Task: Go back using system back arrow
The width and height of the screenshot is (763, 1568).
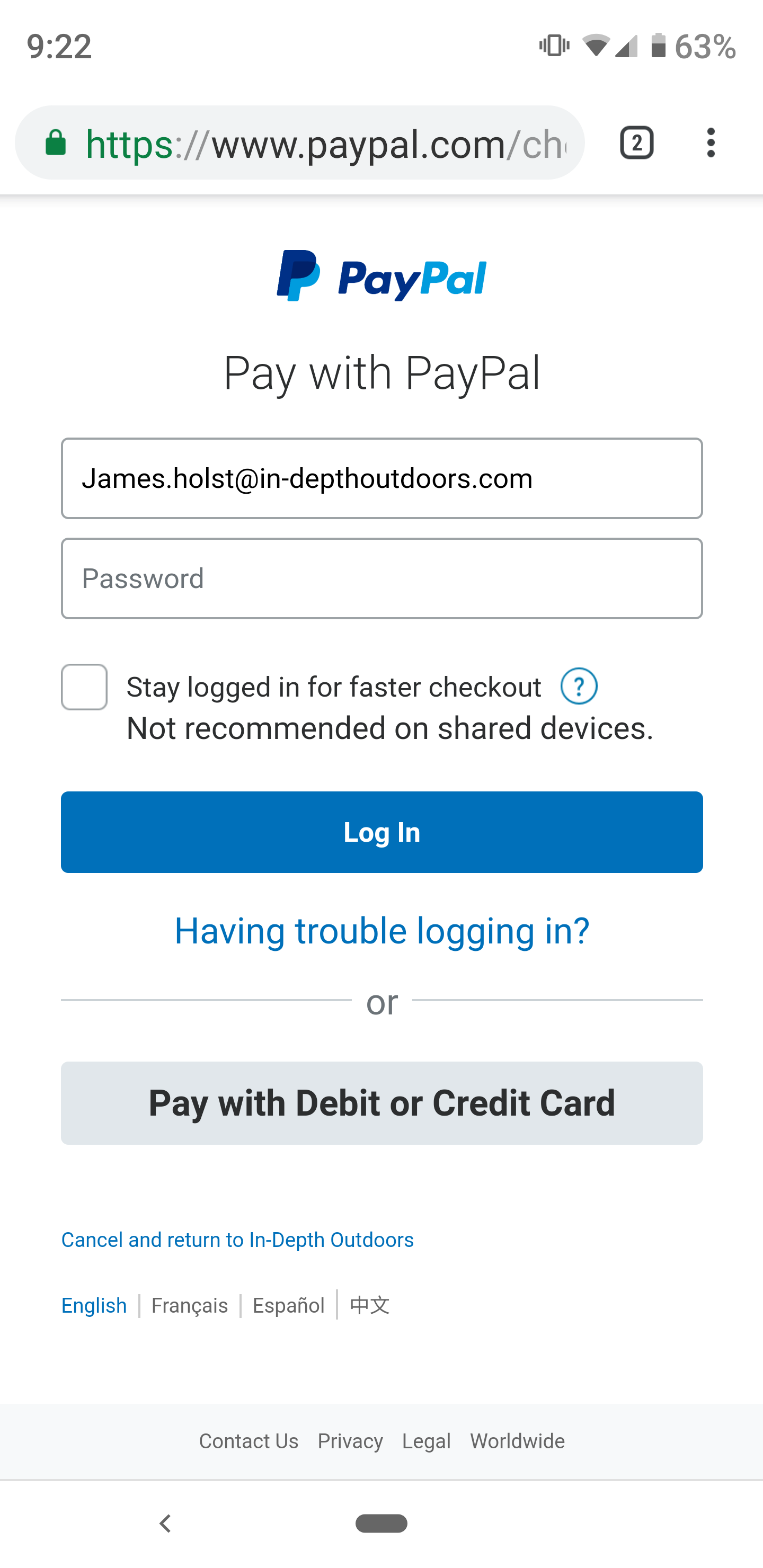Action: (164, 1524)
